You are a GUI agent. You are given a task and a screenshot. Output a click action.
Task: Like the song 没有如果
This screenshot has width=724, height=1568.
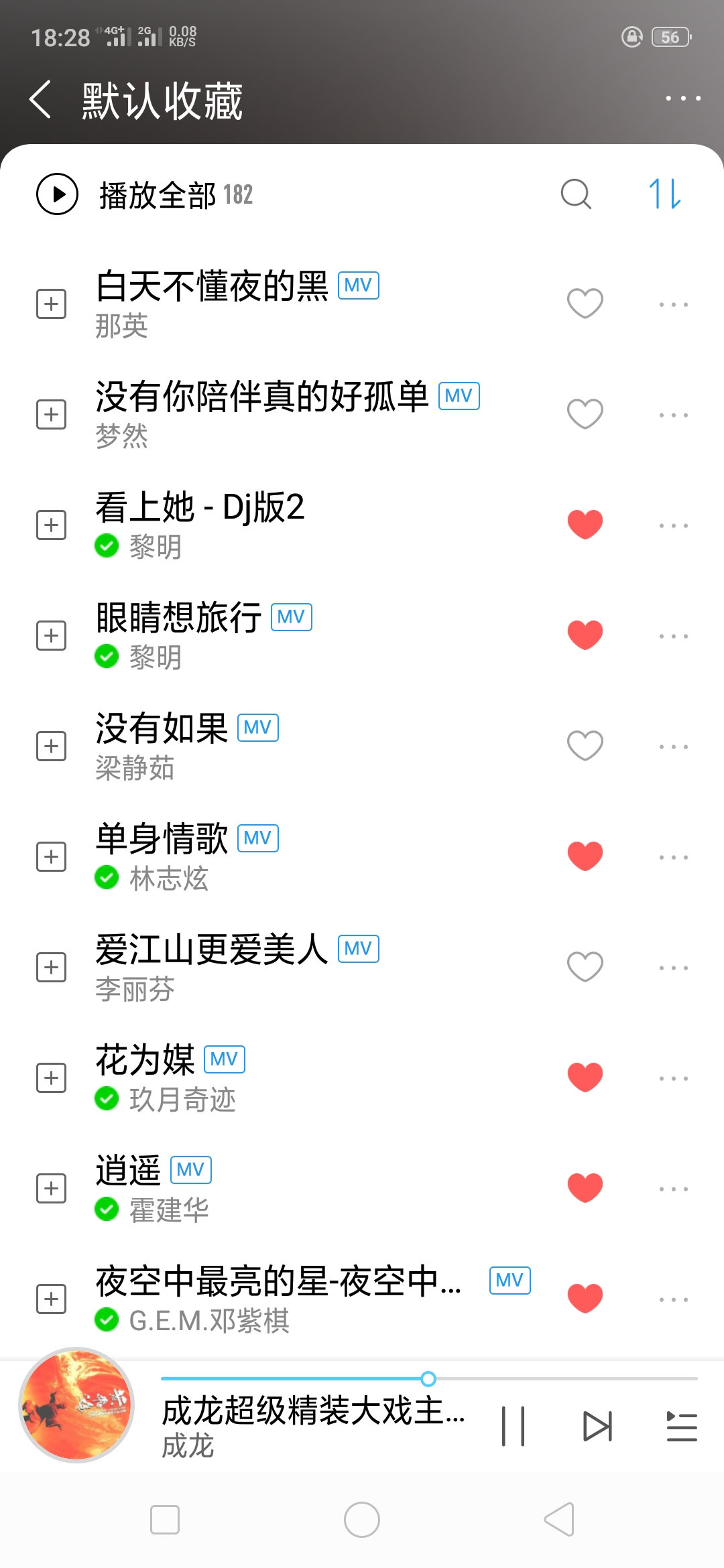(585, 746)
